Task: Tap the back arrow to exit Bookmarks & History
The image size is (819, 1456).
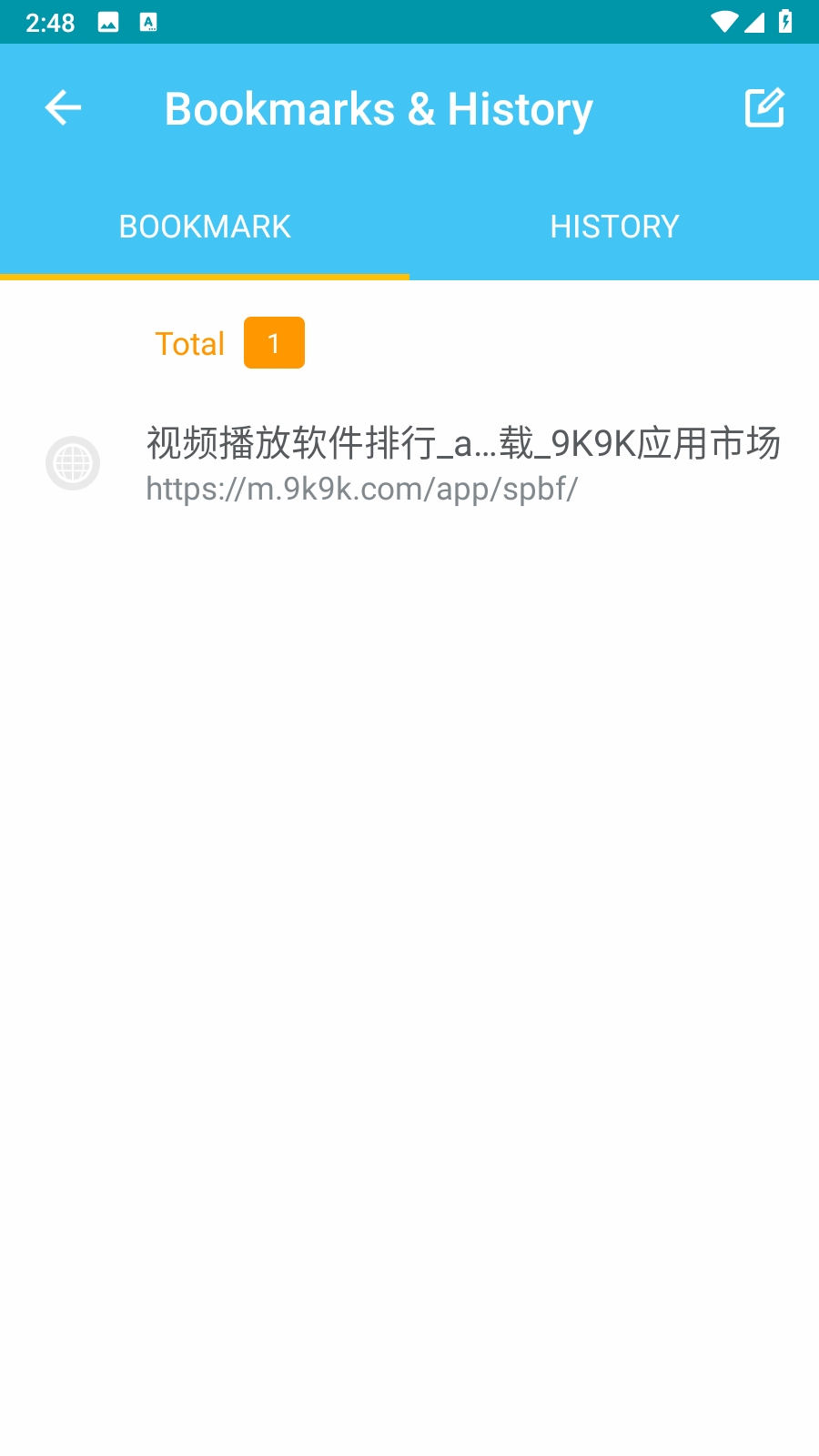Action: pos(63,107)
